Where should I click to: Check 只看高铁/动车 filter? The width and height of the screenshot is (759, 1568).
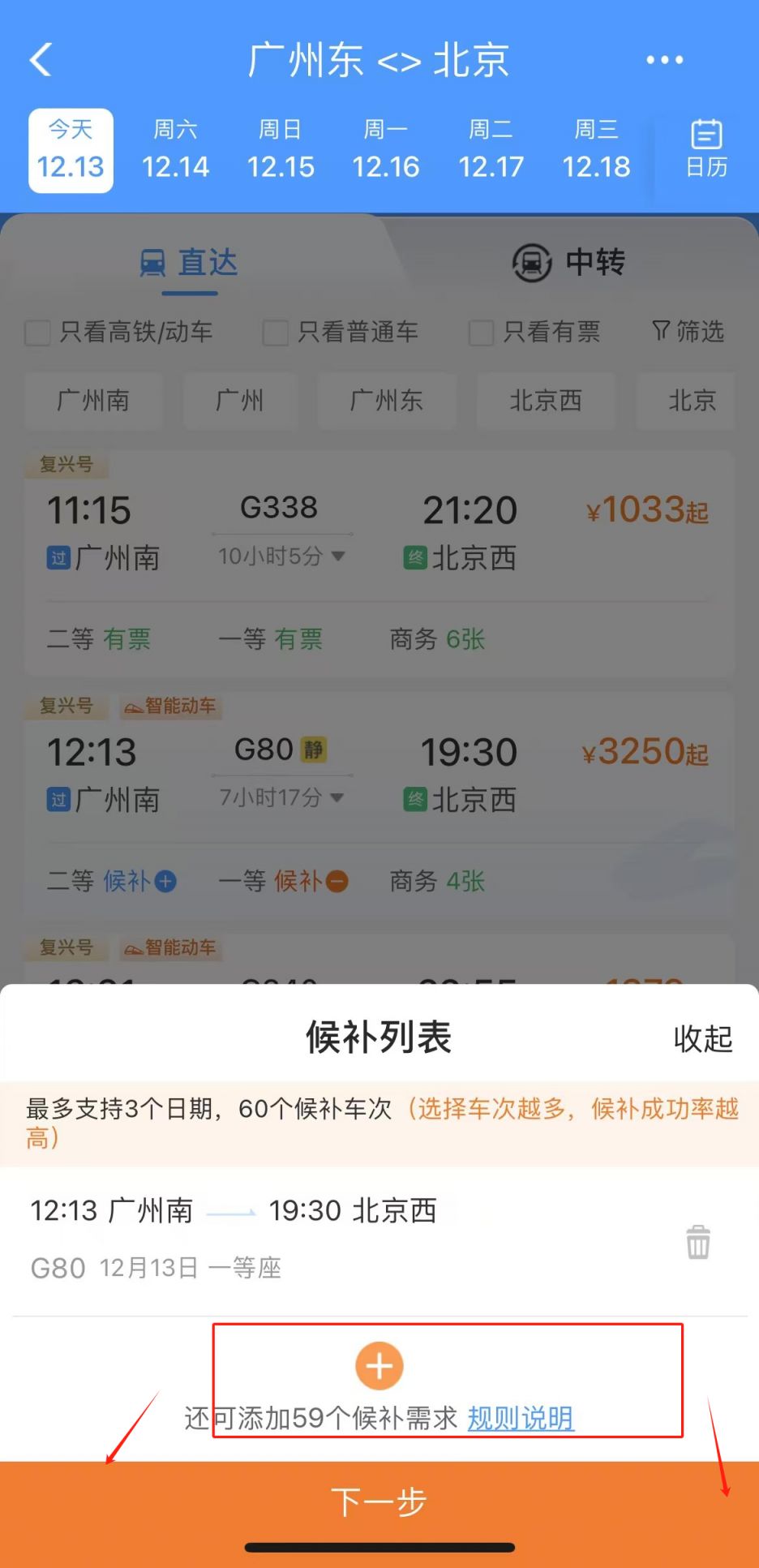(x=118, y=332)
